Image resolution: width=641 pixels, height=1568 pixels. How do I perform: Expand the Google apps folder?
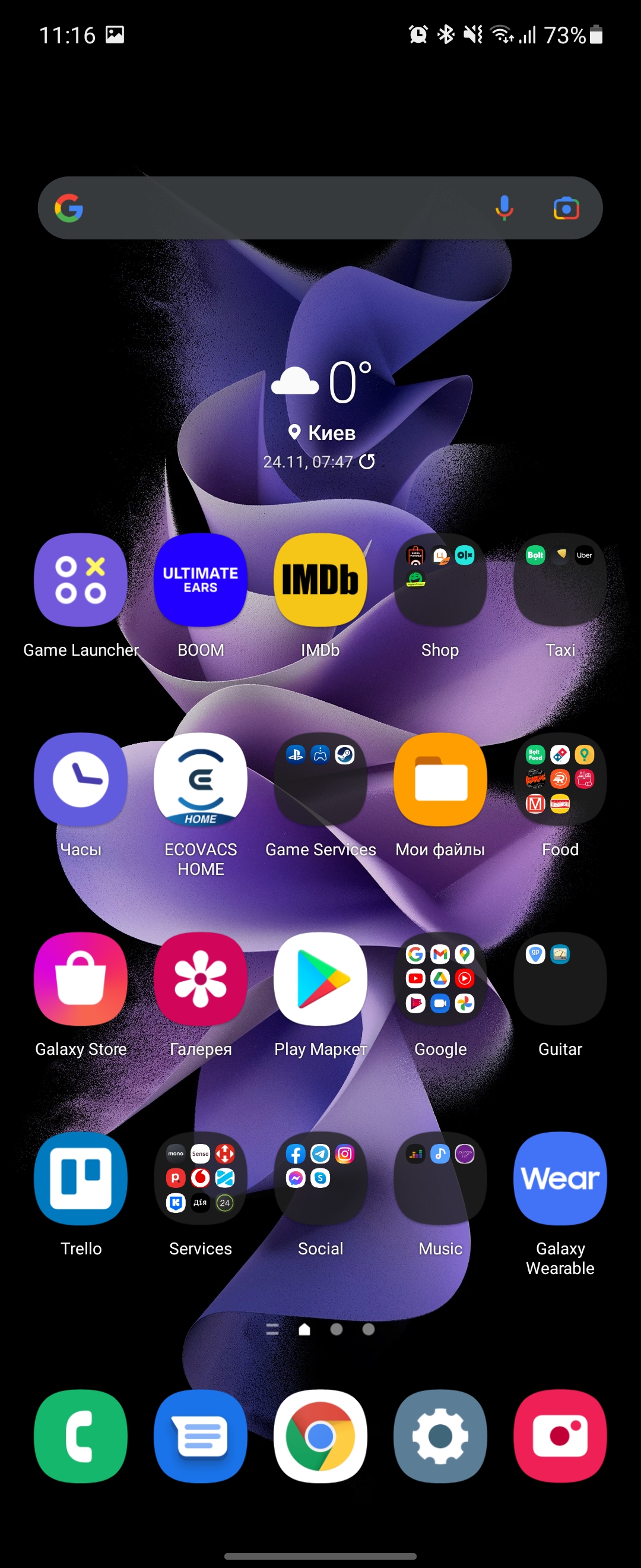click(440, 979)
